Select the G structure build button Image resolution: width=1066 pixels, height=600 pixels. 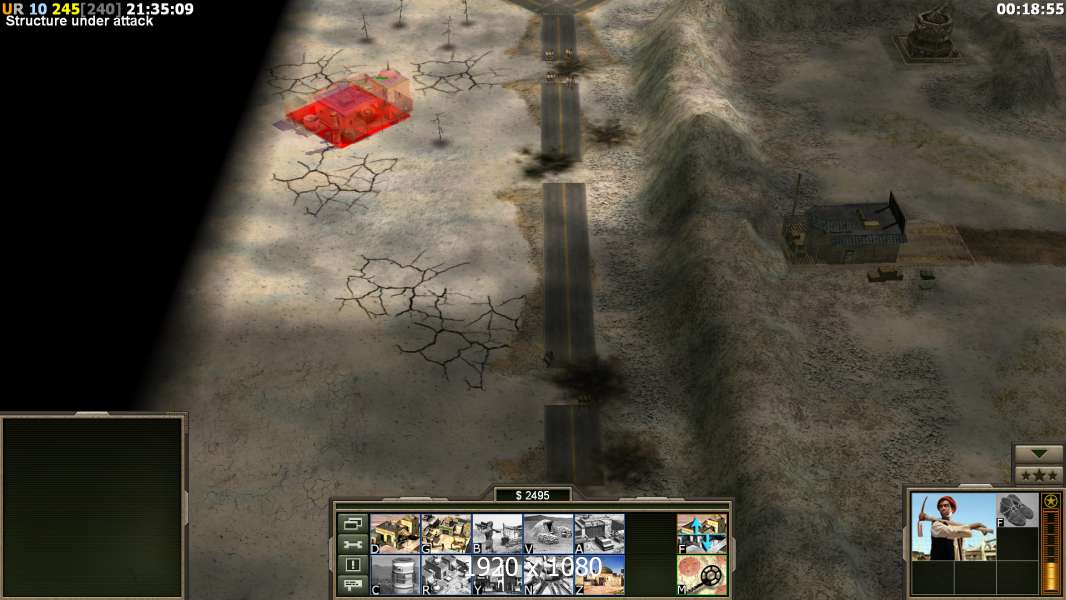[x=446, y=533]
